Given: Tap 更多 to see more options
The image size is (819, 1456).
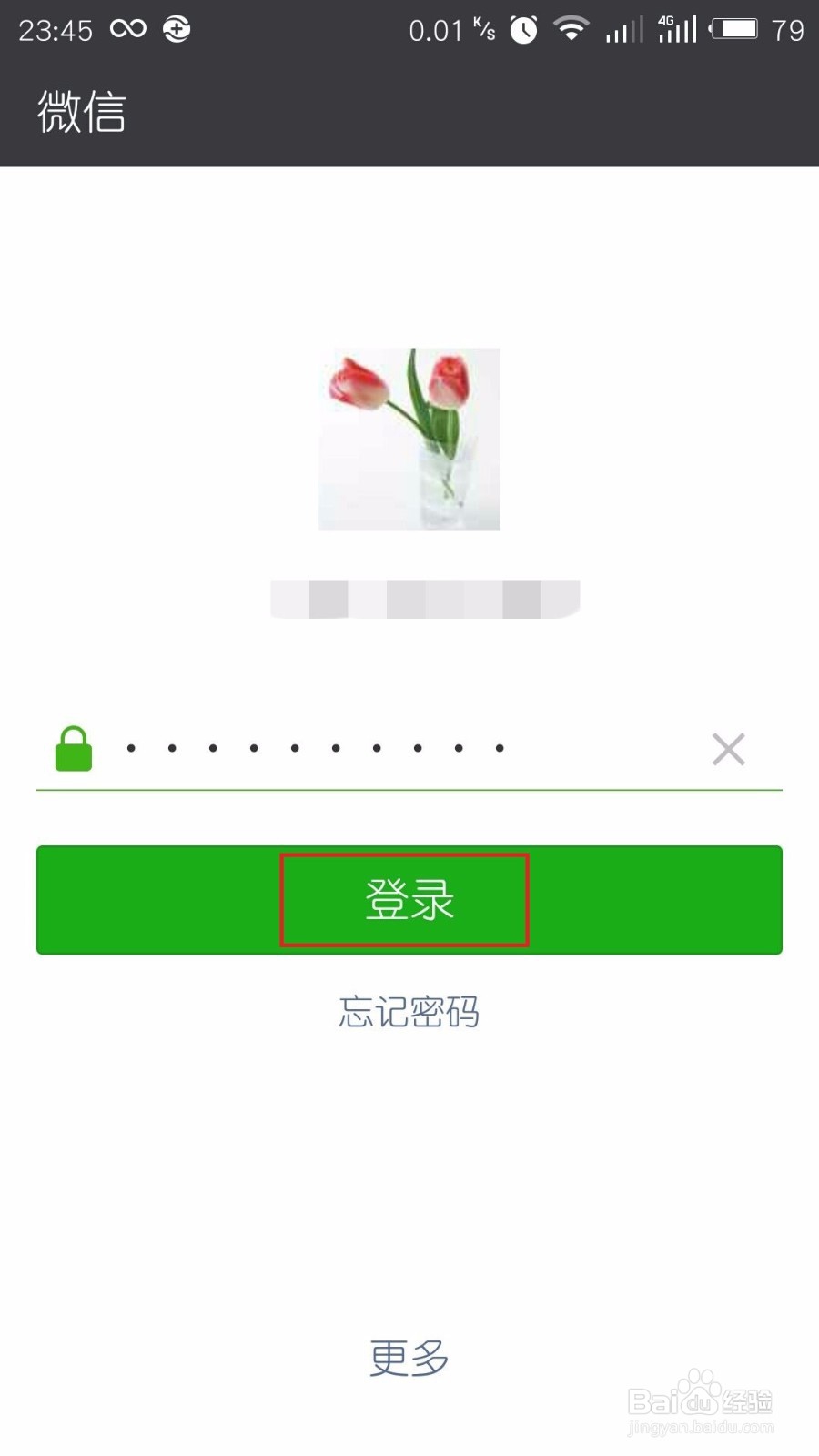Looking at the screenshot, I should (x=409, y=1358).
